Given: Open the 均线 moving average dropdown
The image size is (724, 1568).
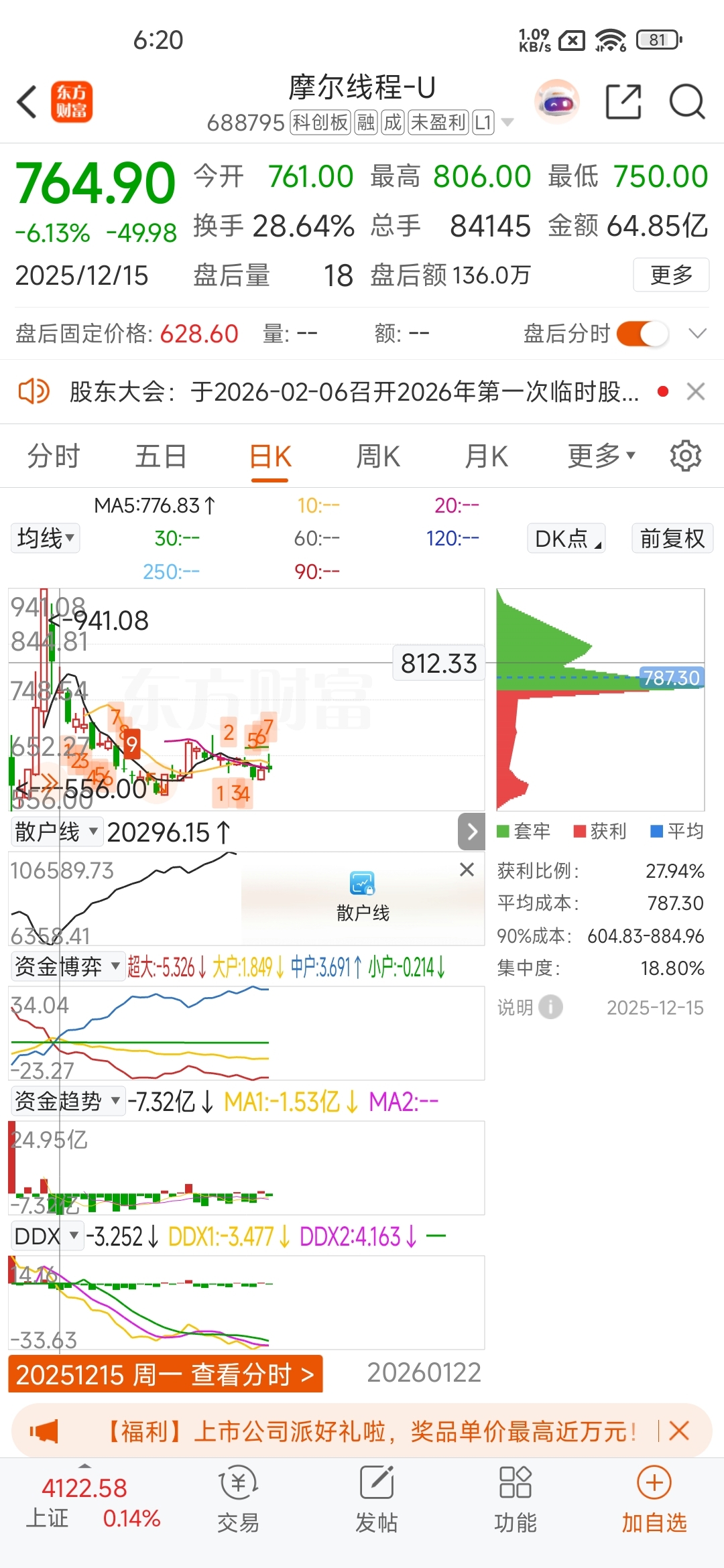Looking at the screenshot, I should [x=44, y=538].
